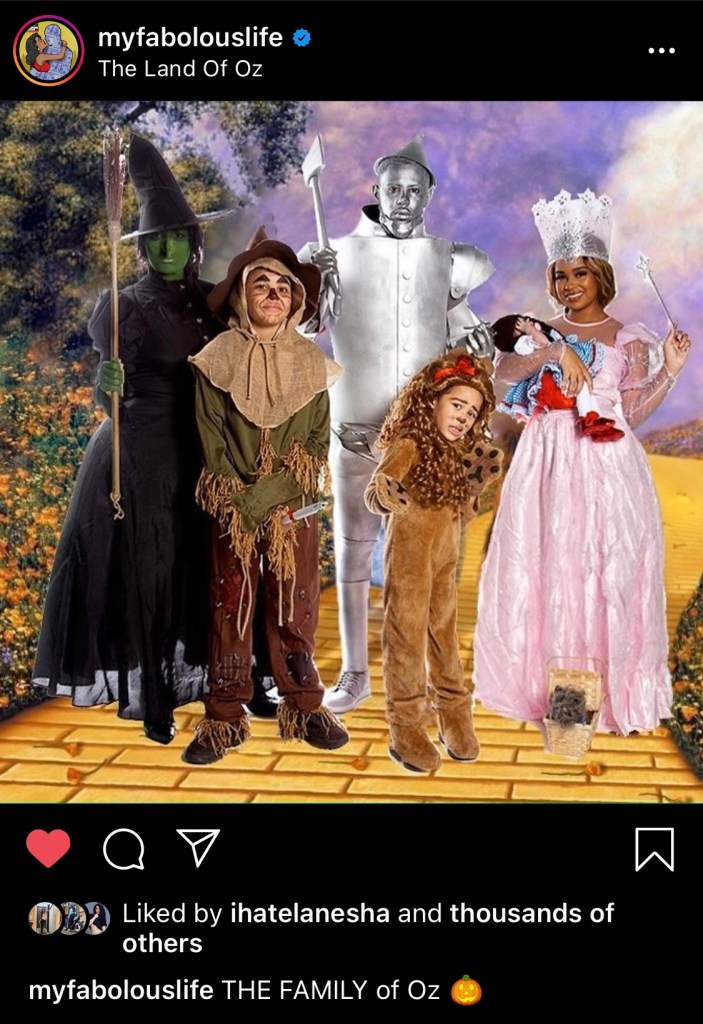Save the post with the bookmark icon

(x=655, y=850)
